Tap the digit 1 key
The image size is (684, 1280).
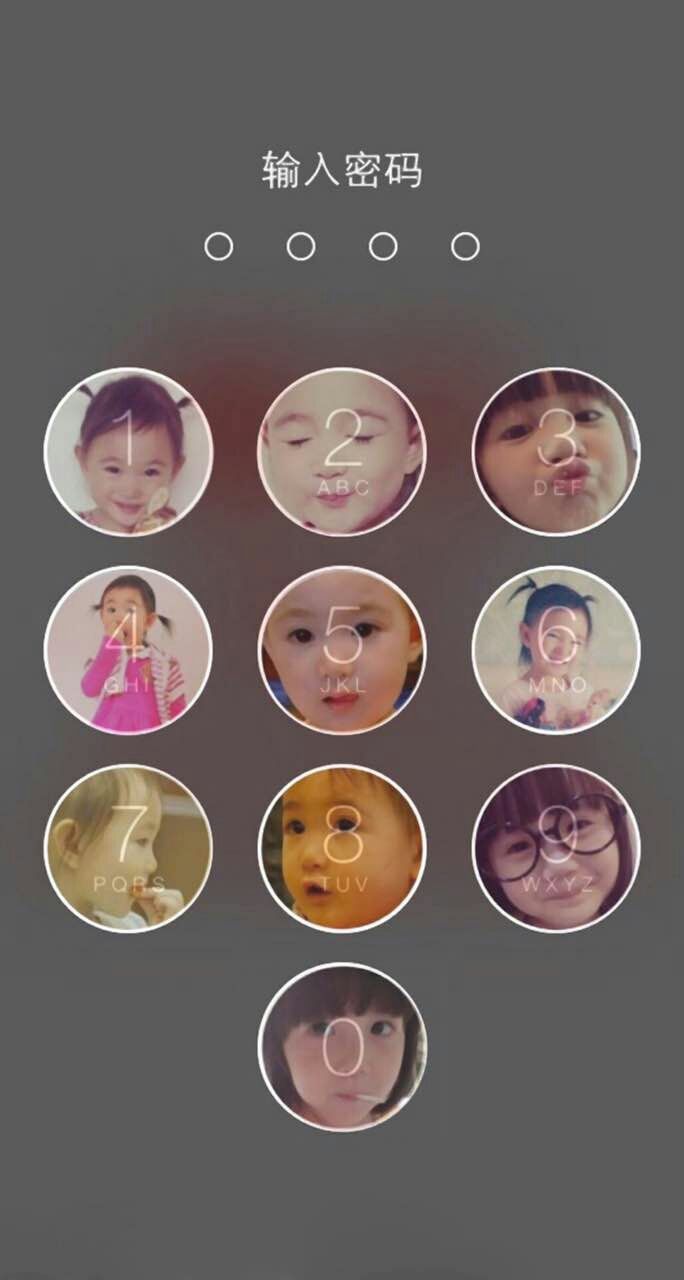[128, 452]
